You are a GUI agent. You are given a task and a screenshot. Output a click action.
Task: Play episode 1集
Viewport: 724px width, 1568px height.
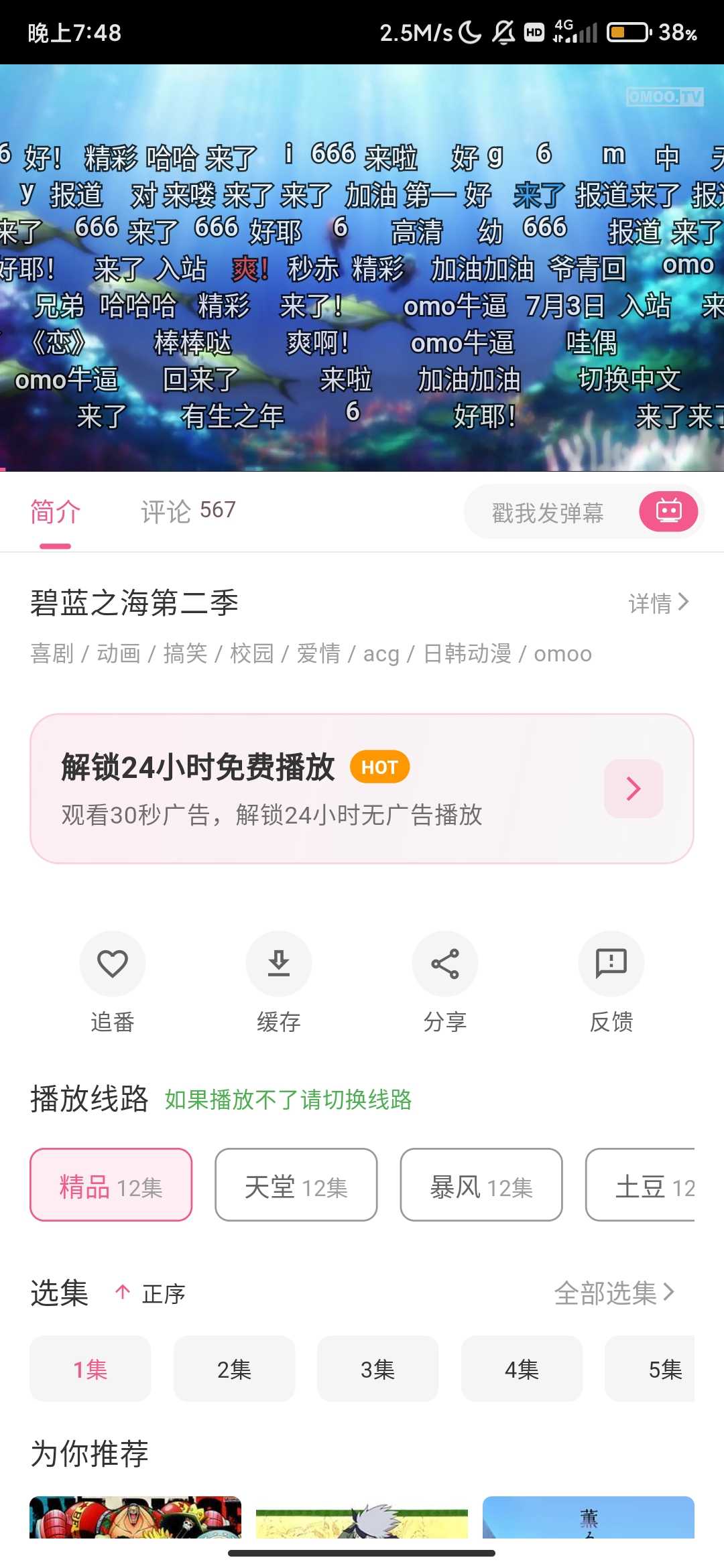click(90, 1369)
